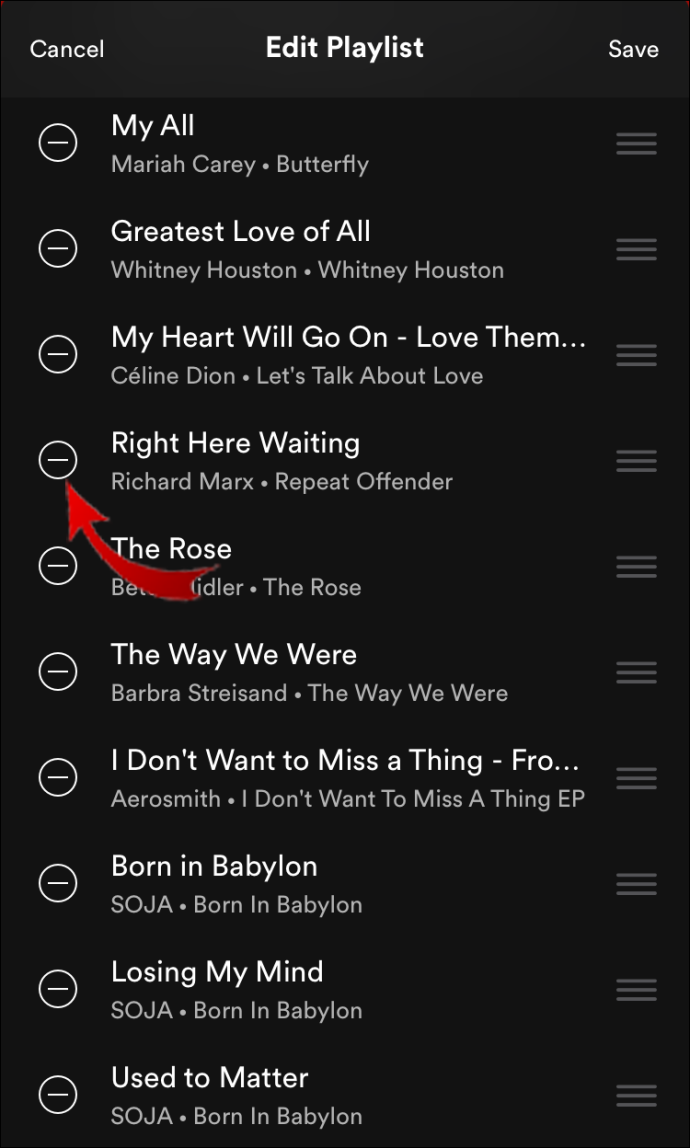Remove Born in Babylon track
Viewport: 690px width, 1148px height.
point(58,883)
